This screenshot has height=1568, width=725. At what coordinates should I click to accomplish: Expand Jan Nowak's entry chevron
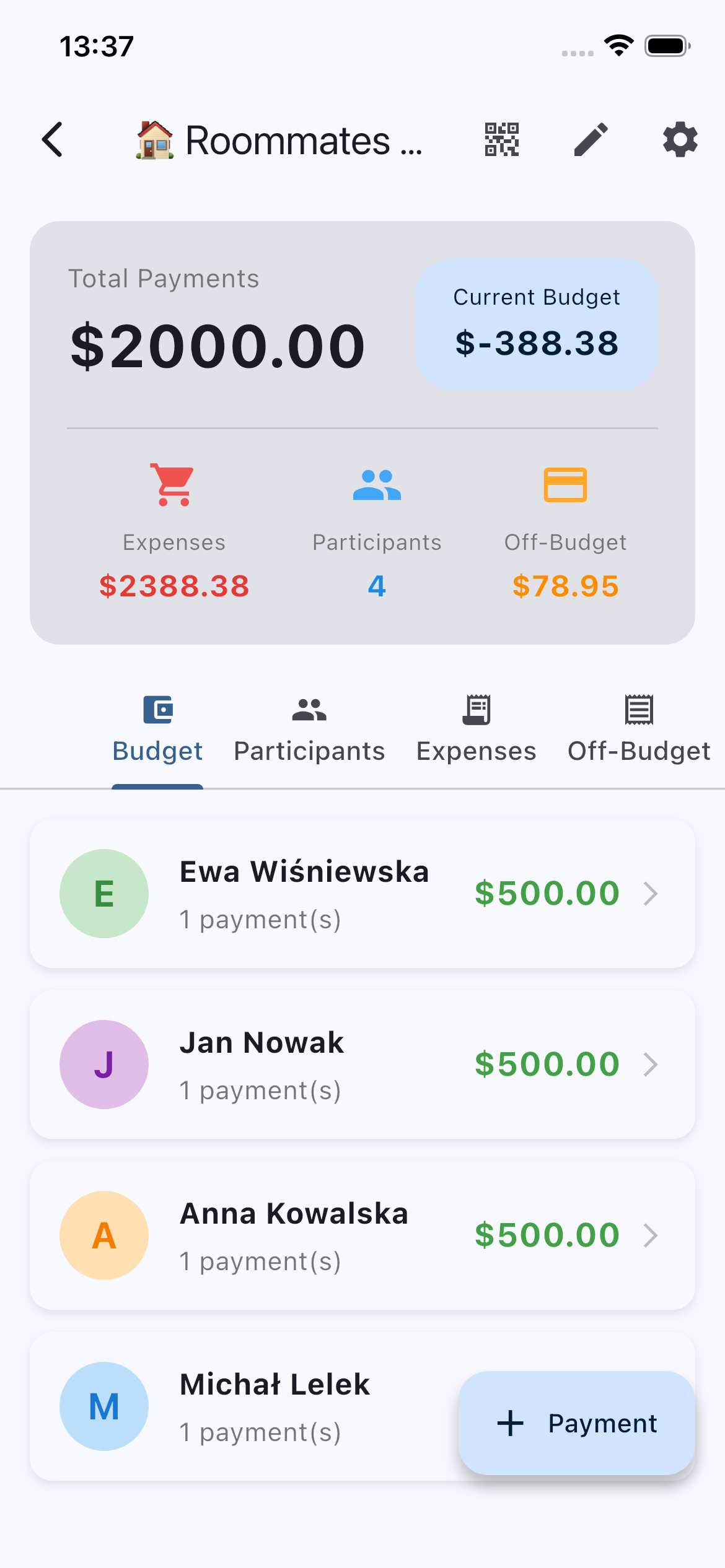point(652,1065)
